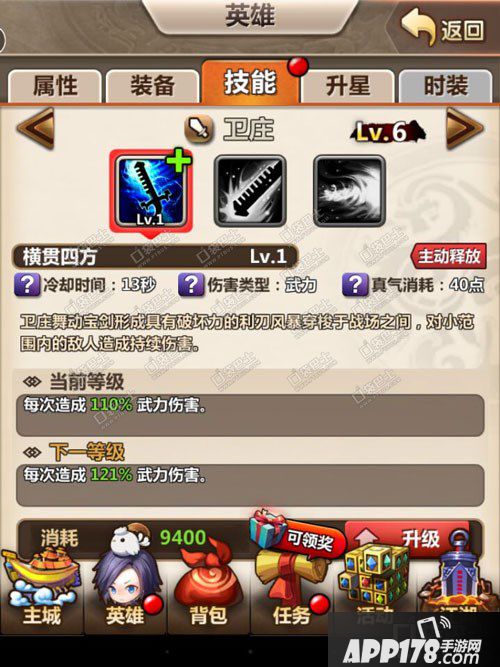
Task: Tap the question mark beside 冷却时间
Action: pyautogui.click(x=27, y=285)
